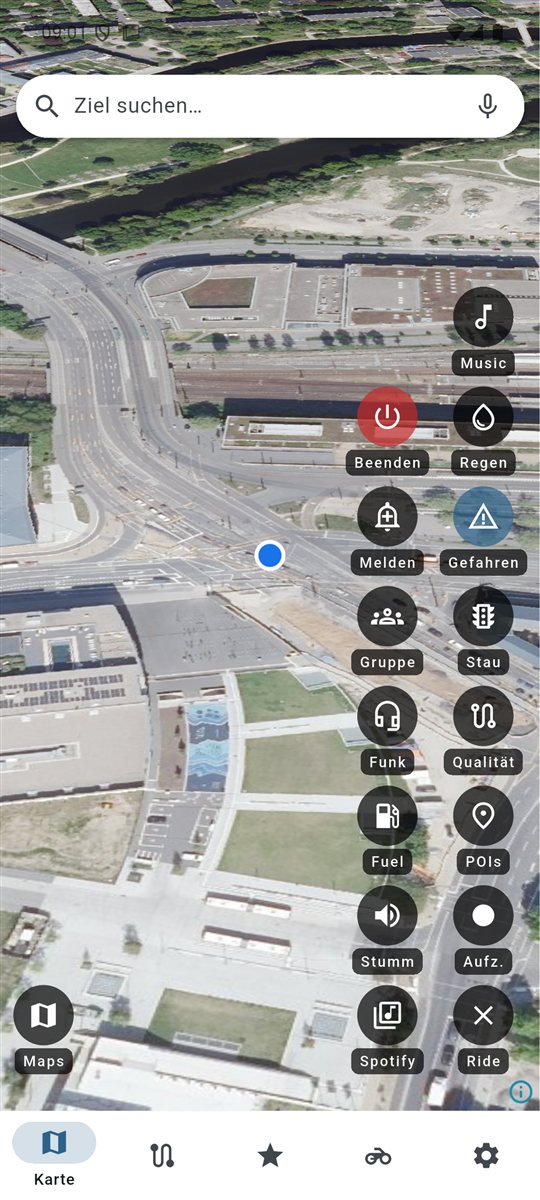The height and width of the screenshot is (1200, 540).
Task: Close the Ride menu
Action: coord(483,1016)
